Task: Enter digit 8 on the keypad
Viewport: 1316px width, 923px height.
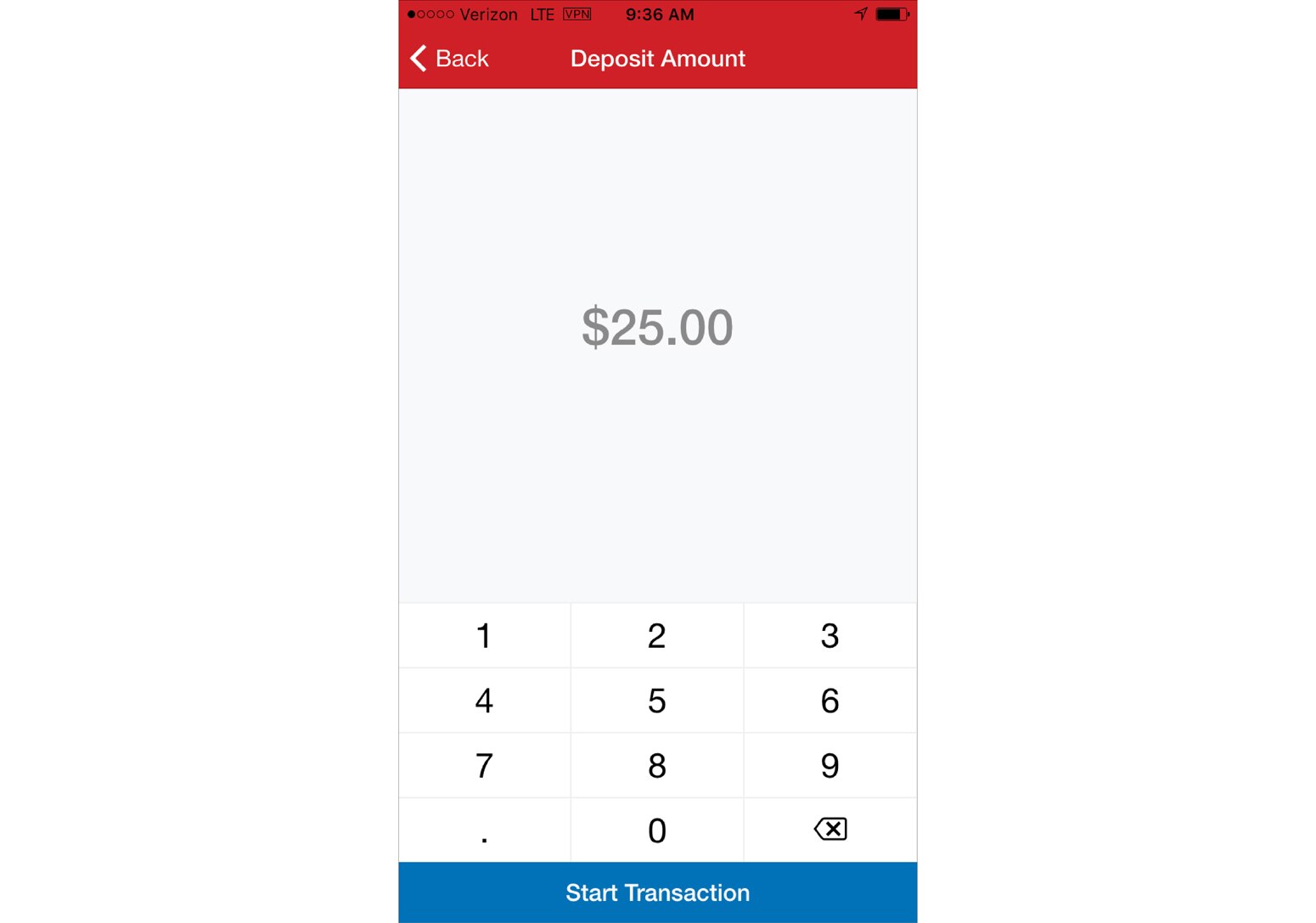Action: click(657, 766)
